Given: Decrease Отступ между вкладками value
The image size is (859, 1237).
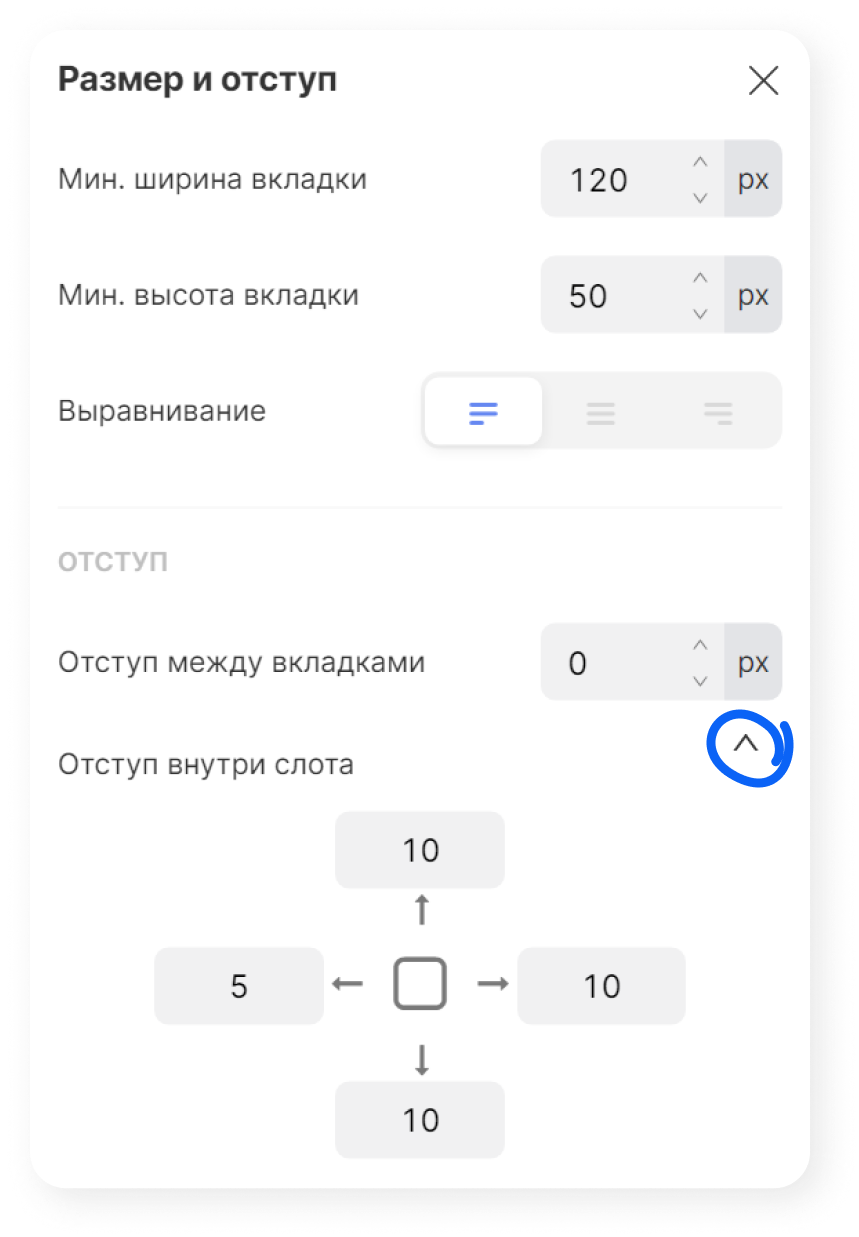Looking at the screenshot, I should tap(700, 681).
